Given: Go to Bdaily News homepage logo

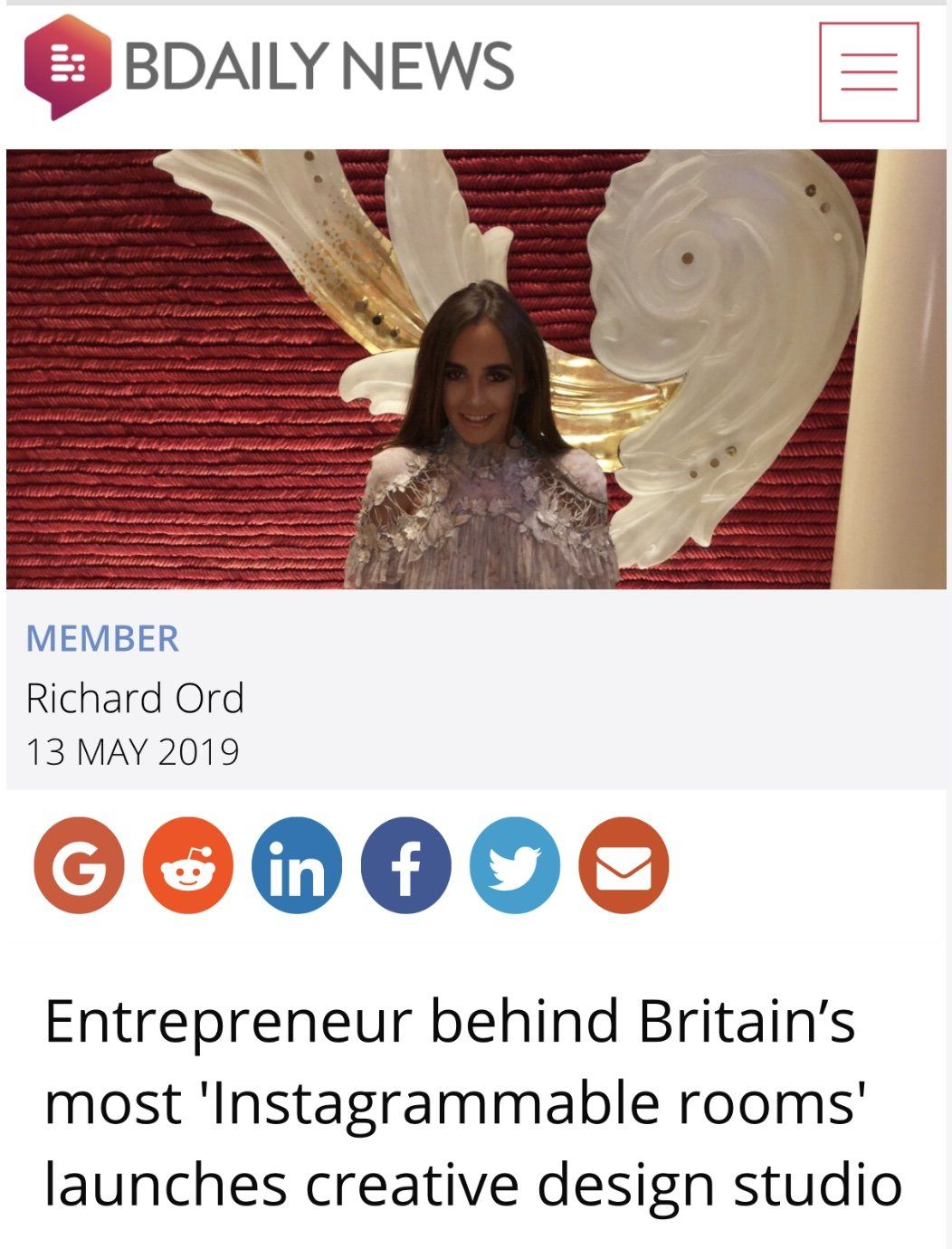Looking at the screenshot, I should pyautogui.click(x=269, y=66).
